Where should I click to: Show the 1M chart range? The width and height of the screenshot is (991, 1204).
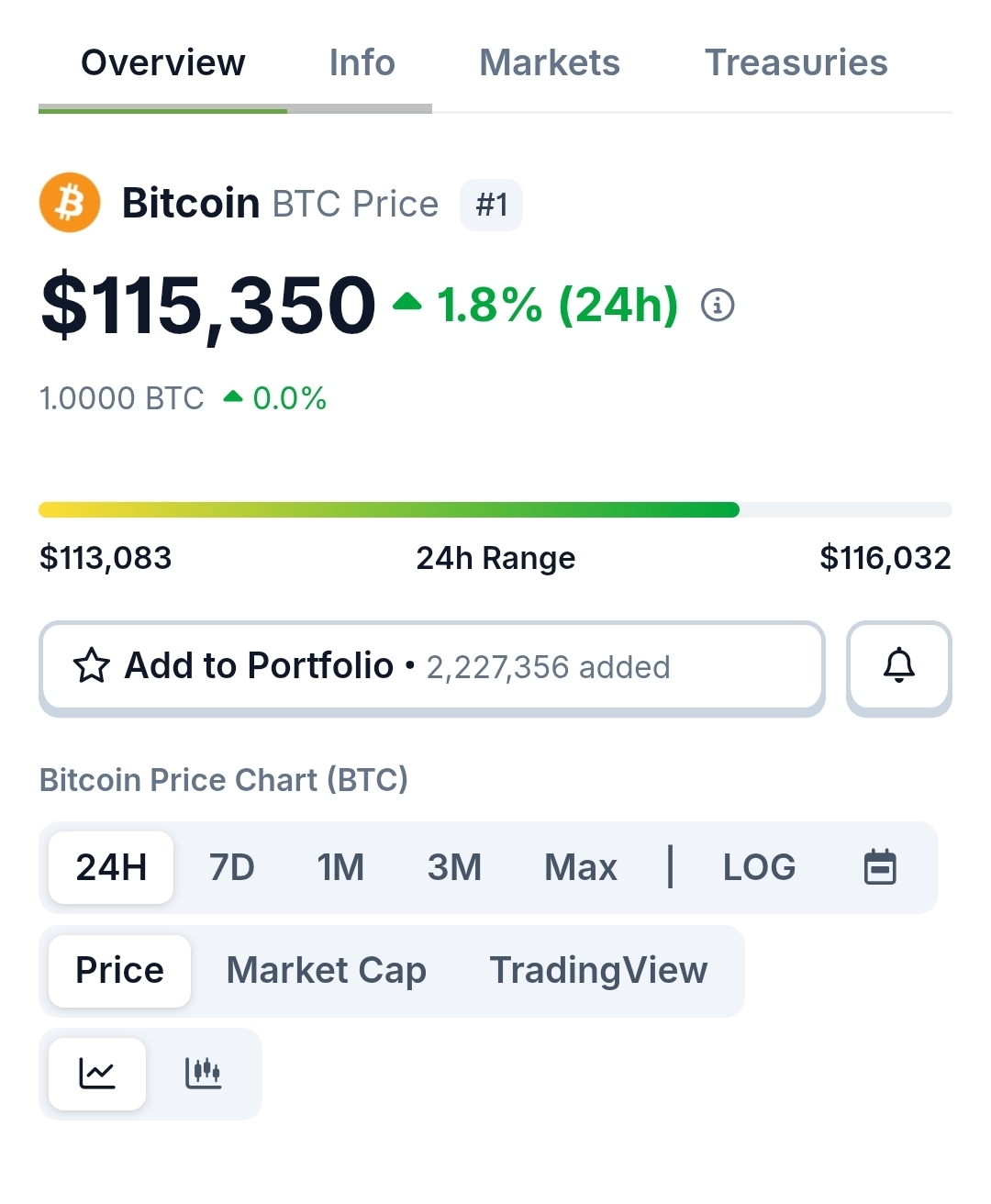pyautogui.click(x=340, y=867)
